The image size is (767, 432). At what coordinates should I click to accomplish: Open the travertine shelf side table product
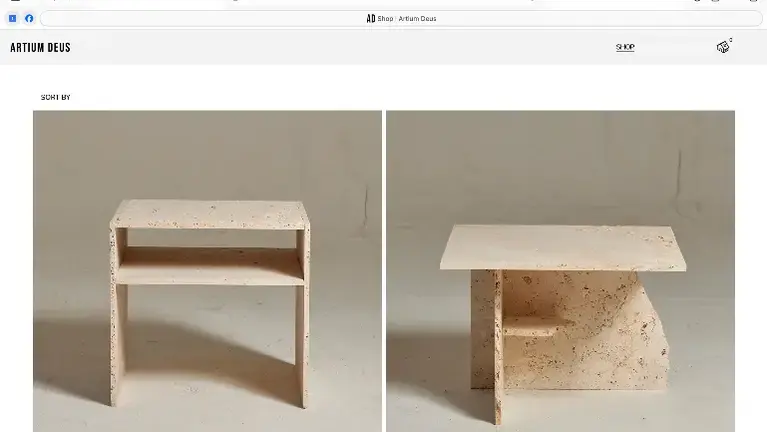click(x=207, y=271)
